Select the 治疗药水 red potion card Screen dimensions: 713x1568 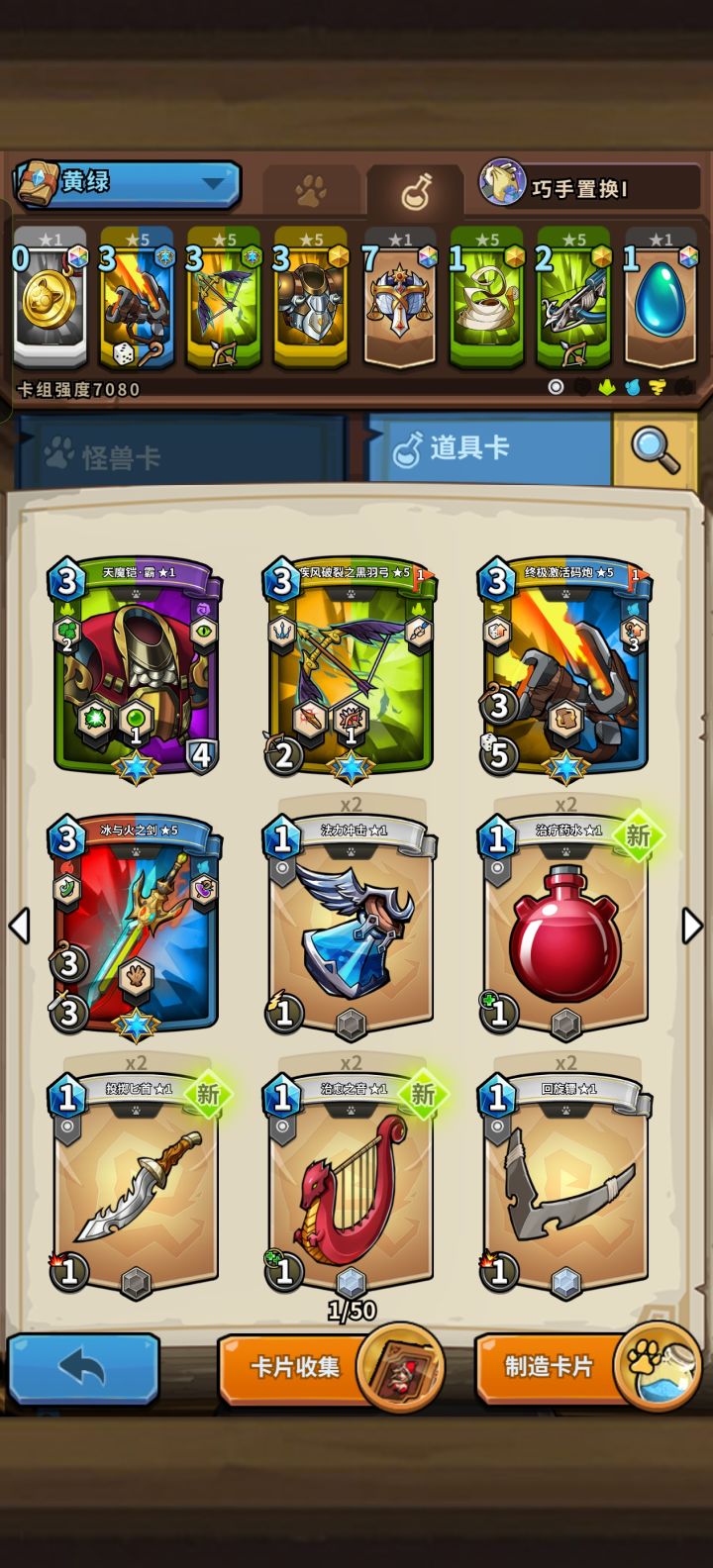(566, 926)
